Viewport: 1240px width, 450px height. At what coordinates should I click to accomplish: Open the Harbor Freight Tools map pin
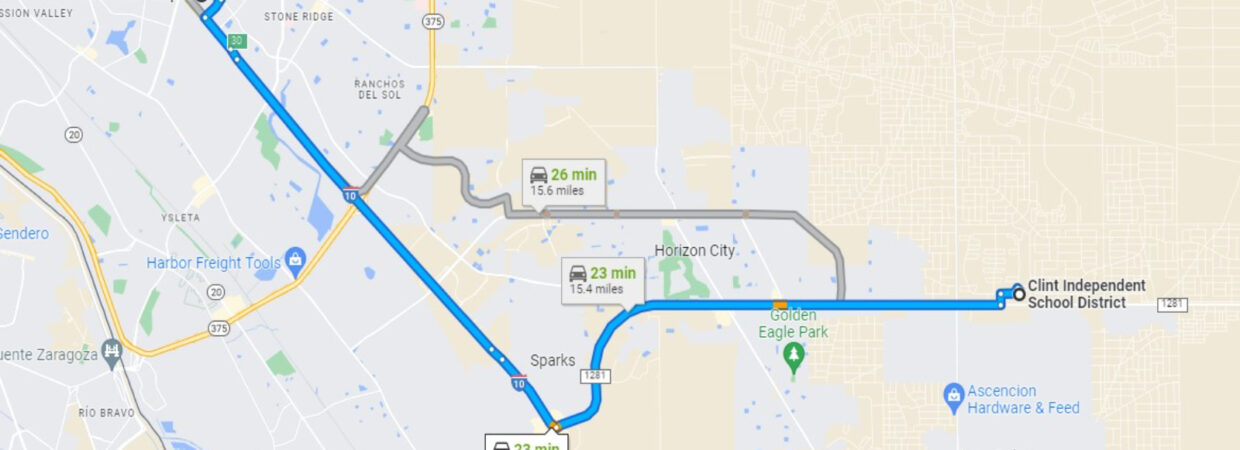tap(295, 263)
